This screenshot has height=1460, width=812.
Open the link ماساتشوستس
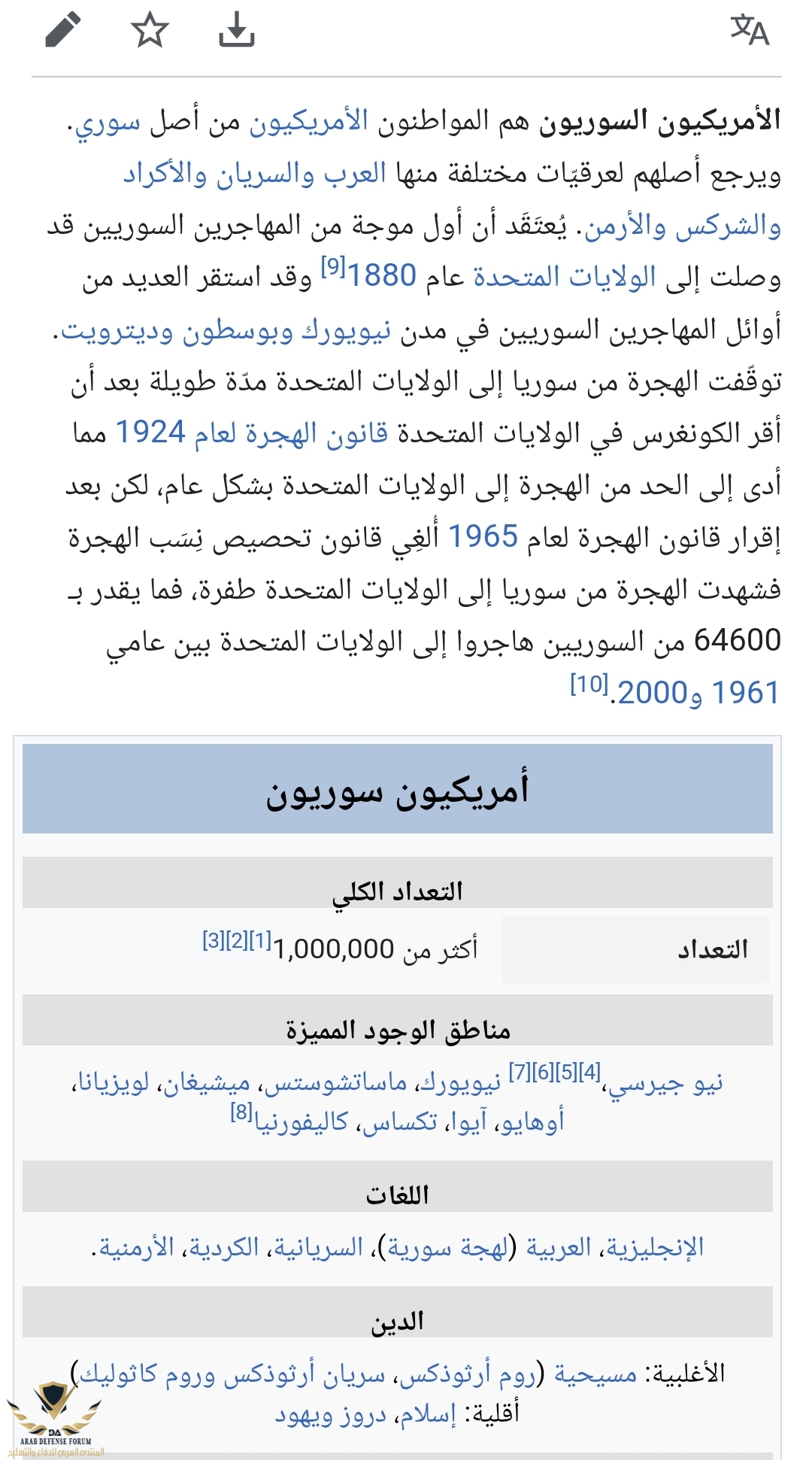[x=335, y=1083]
